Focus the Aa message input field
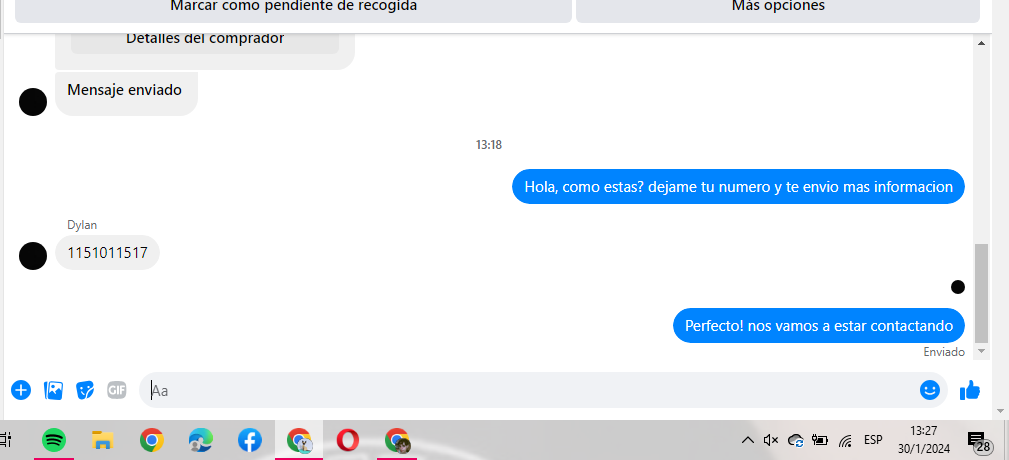 (x=530, y=390)
